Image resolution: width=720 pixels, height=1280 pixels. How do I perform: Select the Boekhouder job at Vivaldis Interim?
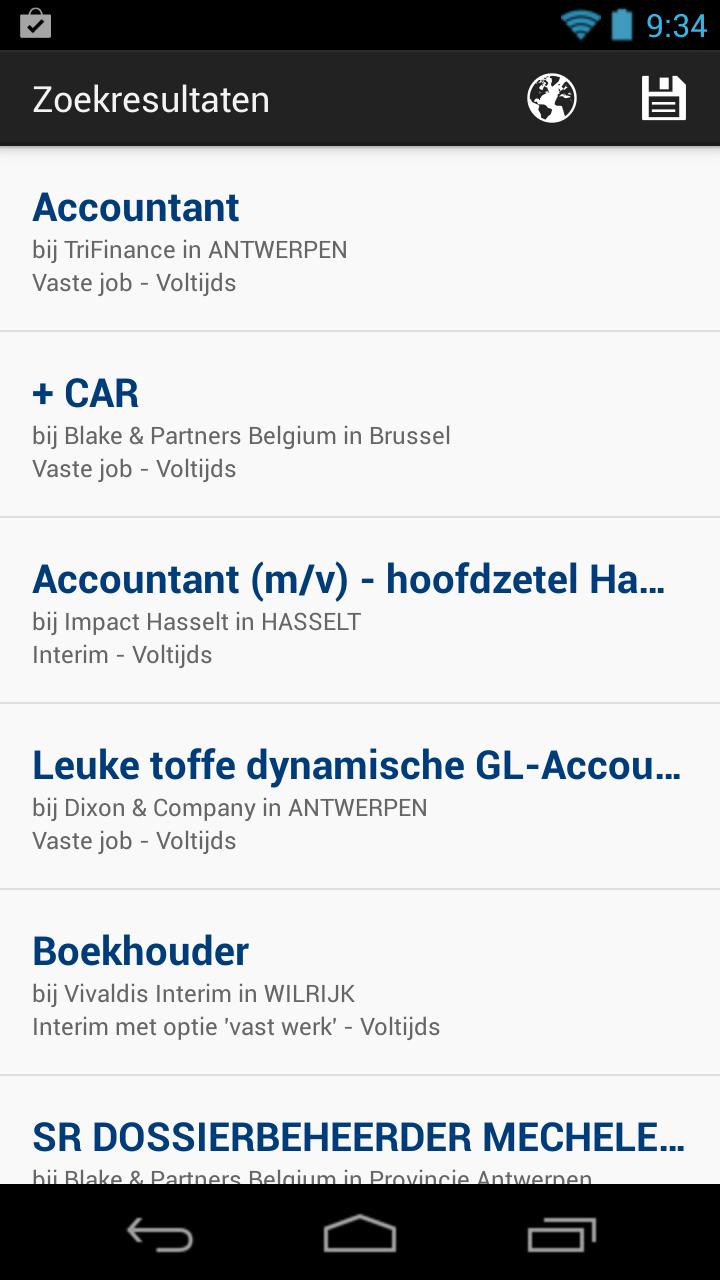[x=140, y=950]
